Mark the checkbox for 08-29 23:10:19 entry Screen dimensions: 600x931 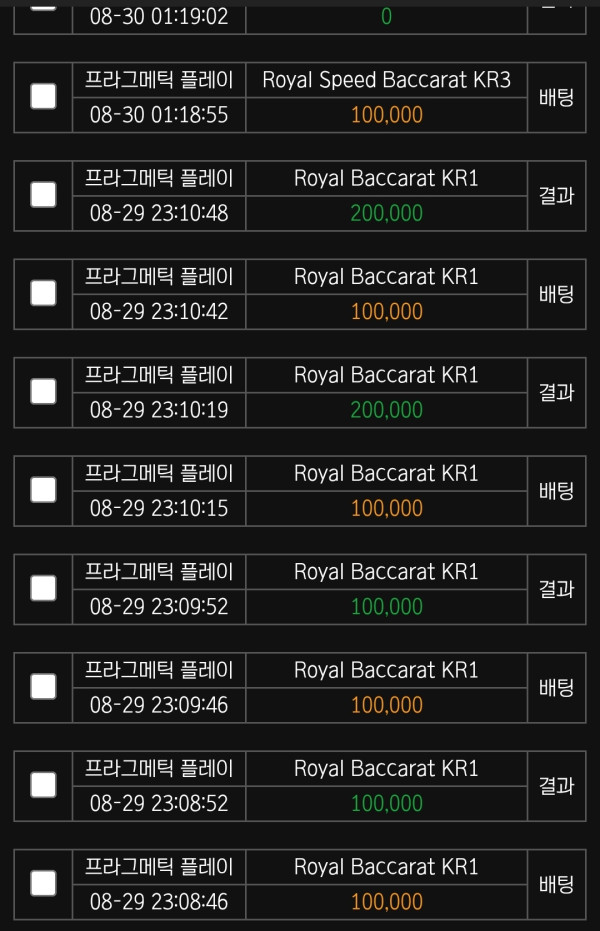tap(43, 391)
